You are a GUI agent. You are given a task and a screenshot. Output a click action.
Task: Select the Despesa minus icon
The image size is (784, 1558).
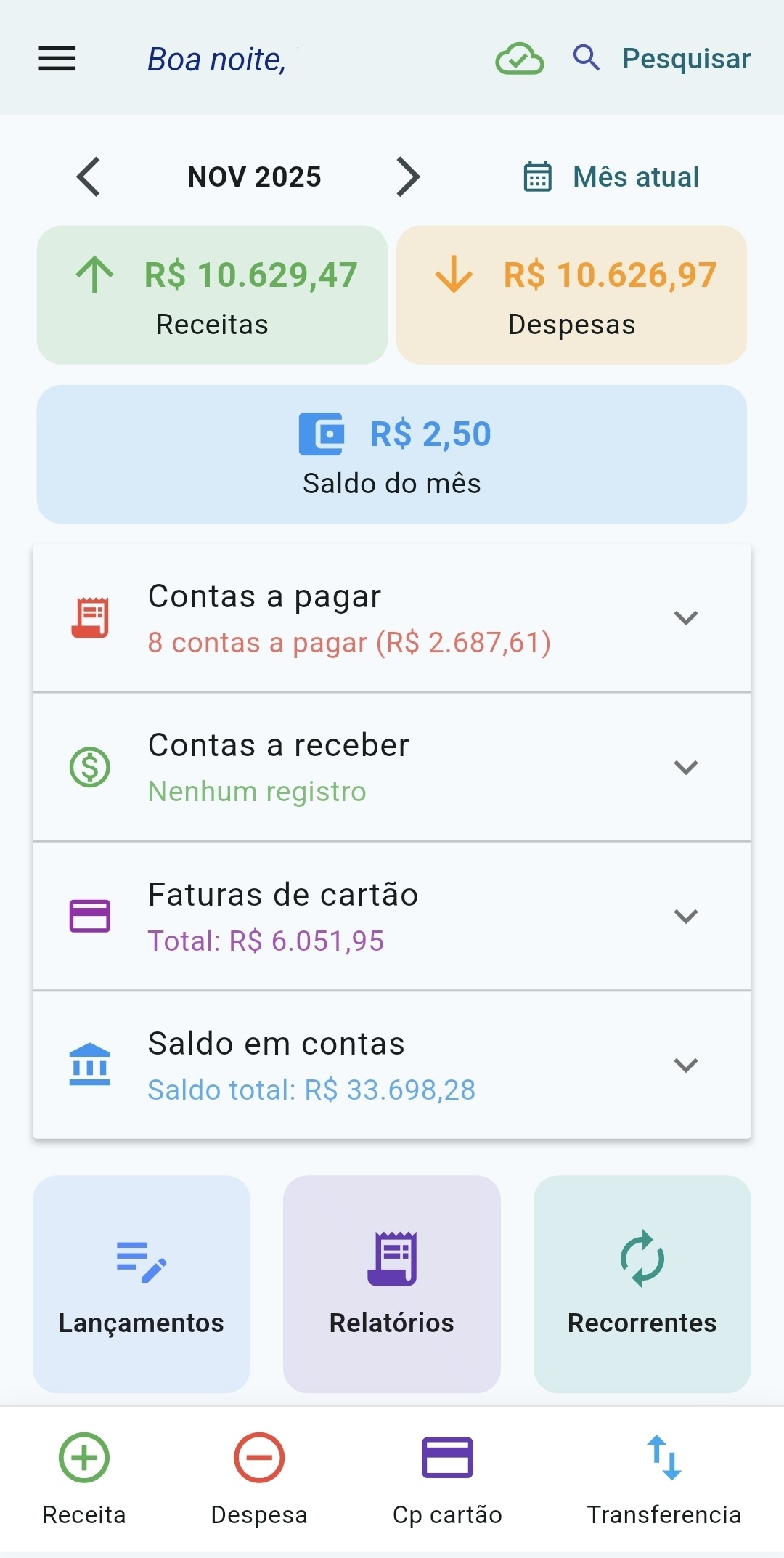(258, 1458)
